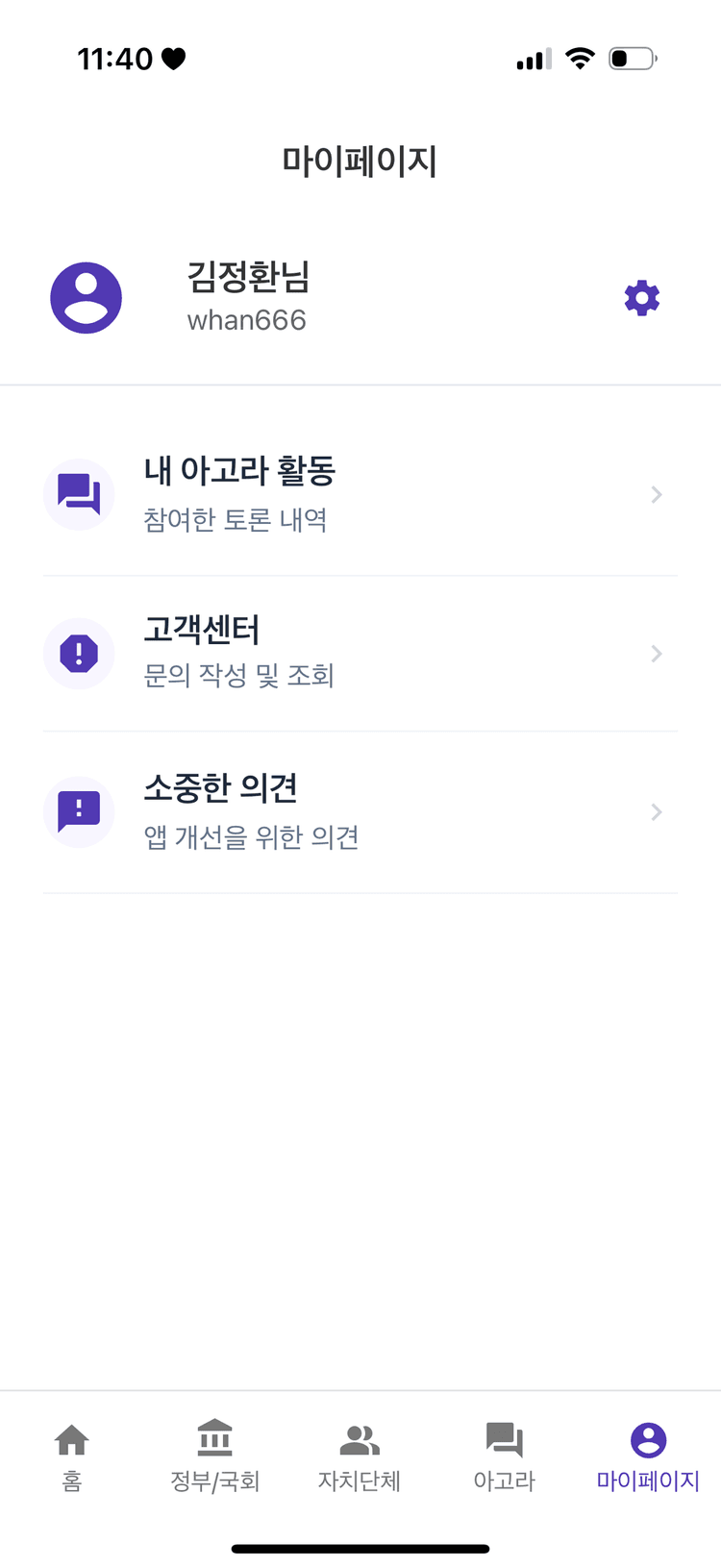Open the settings gear icon
This screenshot has height=1568, width=721.
click(x=641, y=297)
